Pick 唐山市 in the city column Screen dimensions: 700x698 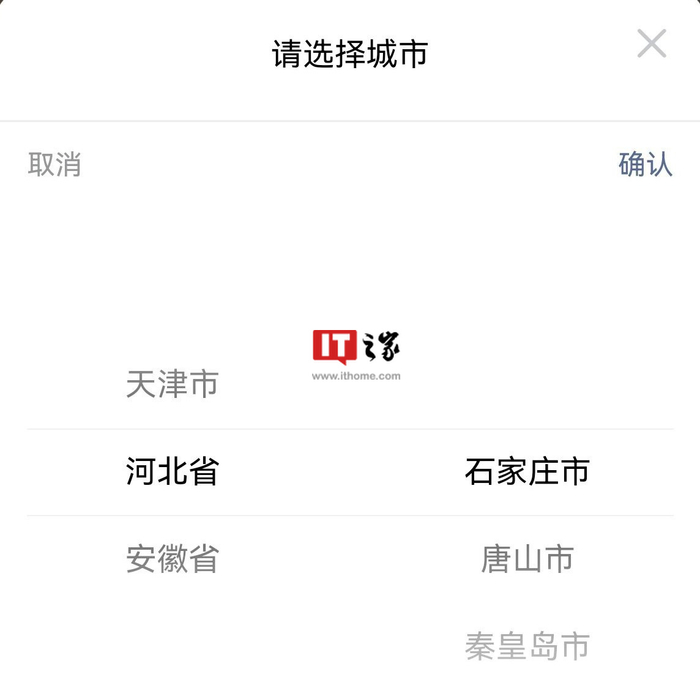pyautogui.click(x=527, y=559)
